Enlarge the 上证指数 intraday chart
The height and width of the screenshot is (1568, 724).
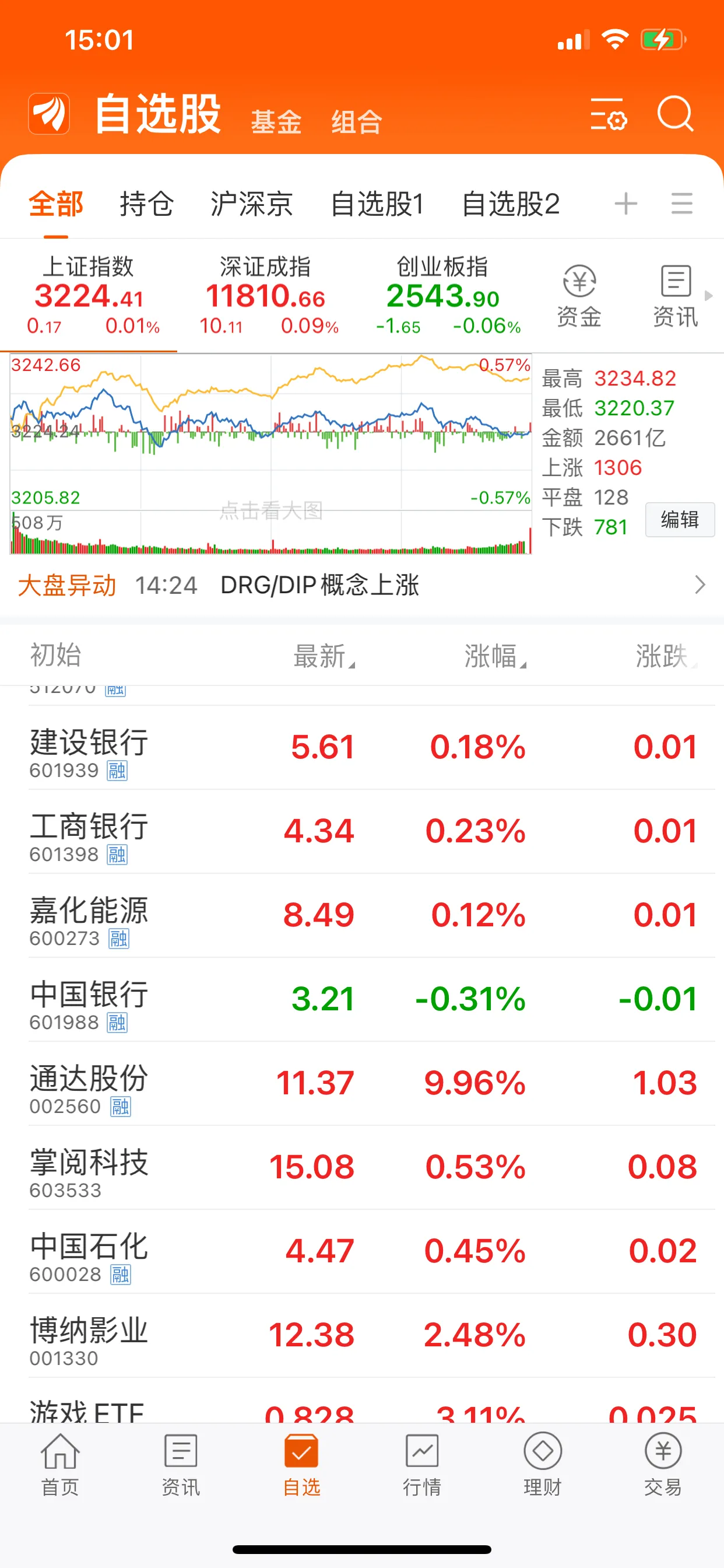click(x=270, y=454)
